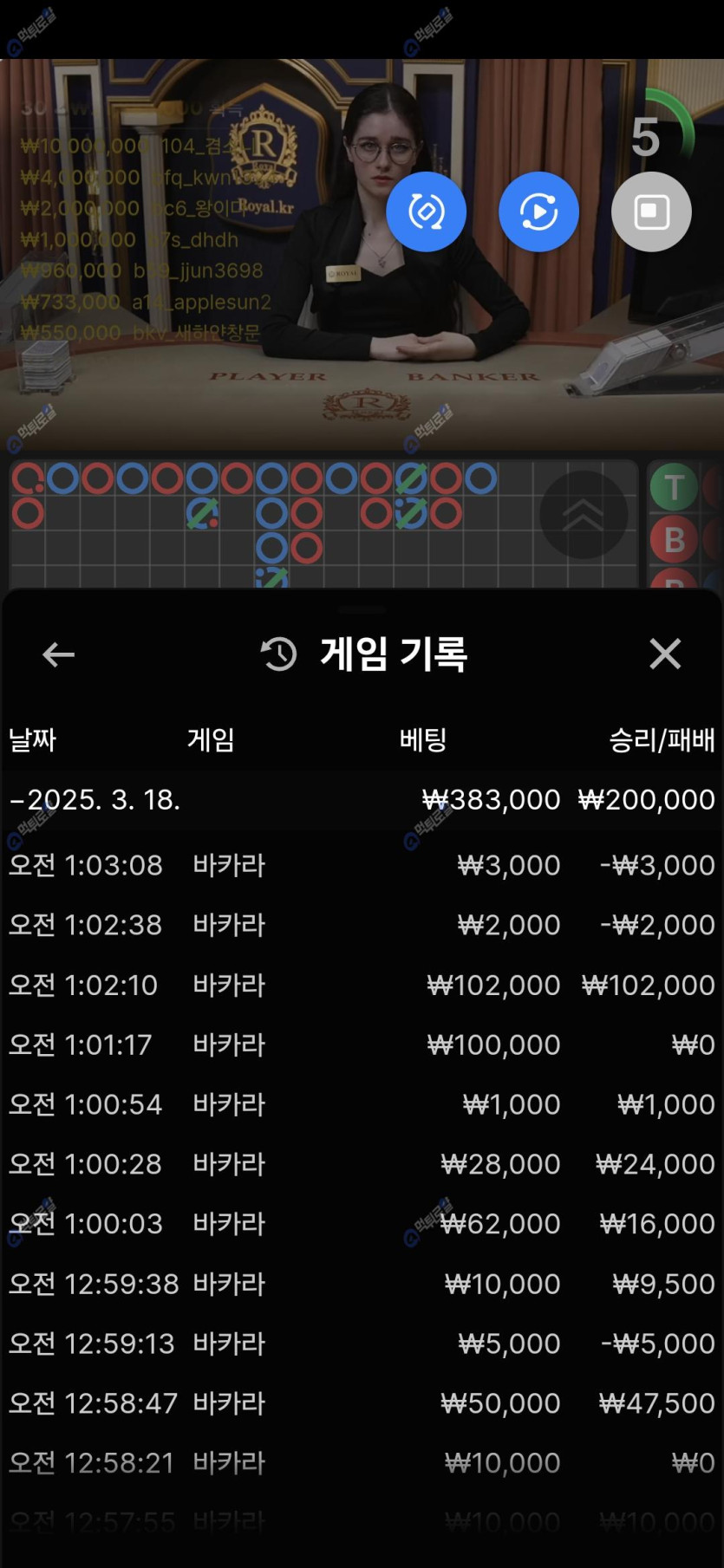Screen dimensions: 724x1568
Task: View the 오전 12:58:21 바카라 record
Action: (362, 1463)
